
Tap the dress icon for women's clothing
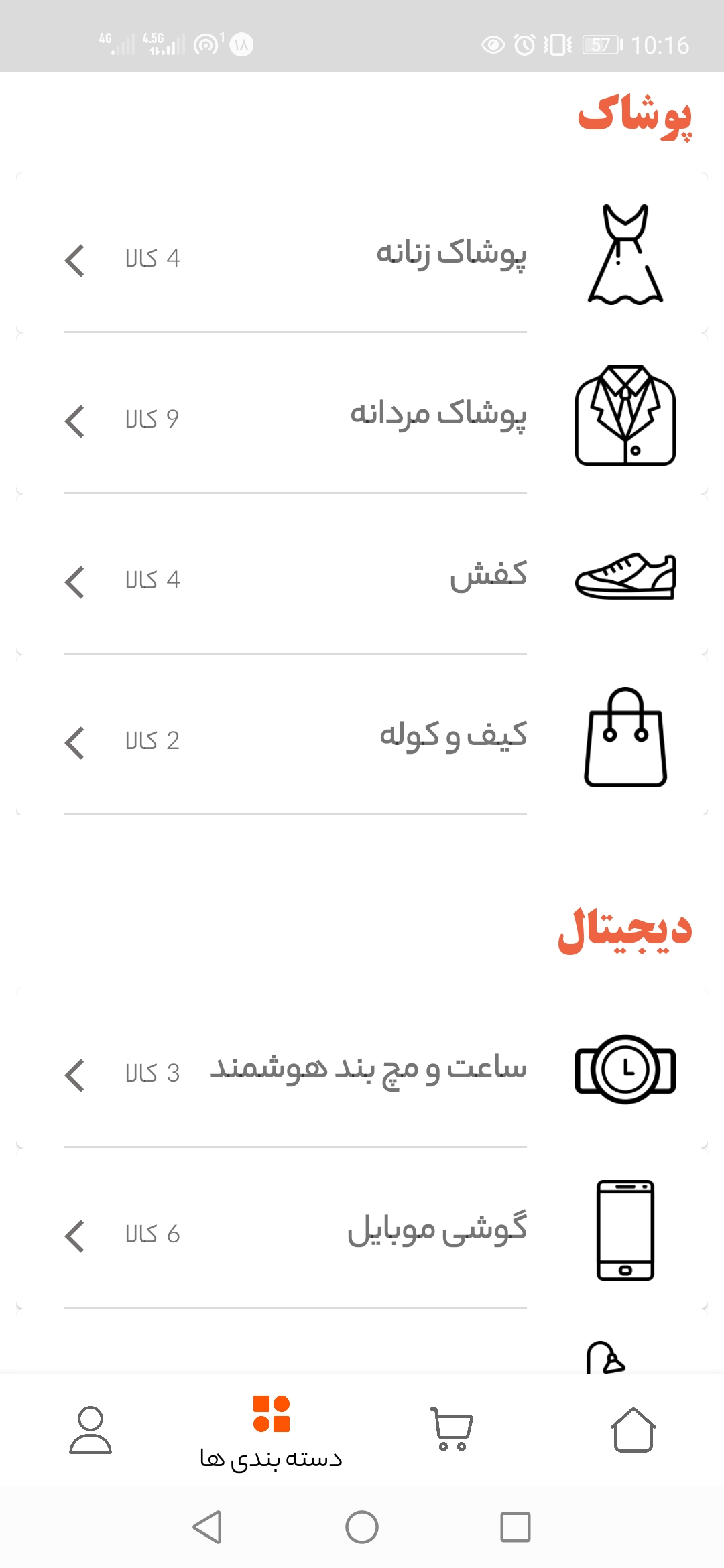click(624, 251)
